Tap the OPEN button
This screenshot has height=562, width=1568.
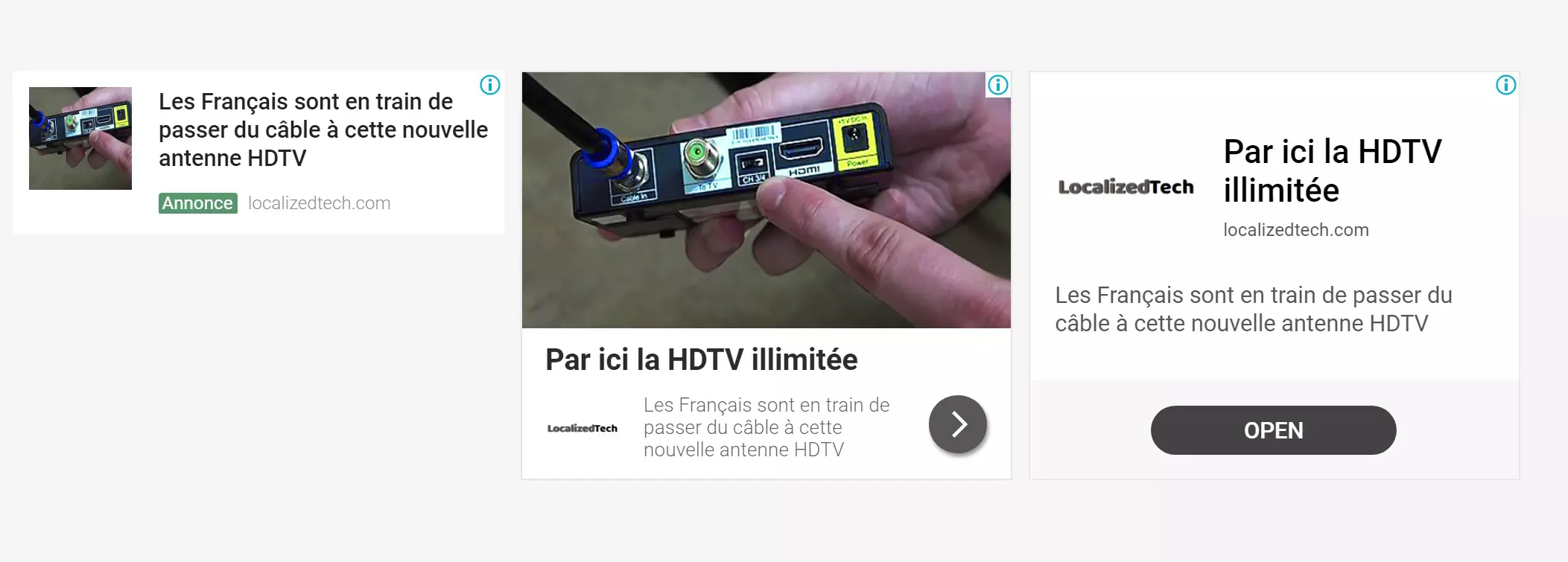point(1273,430)
